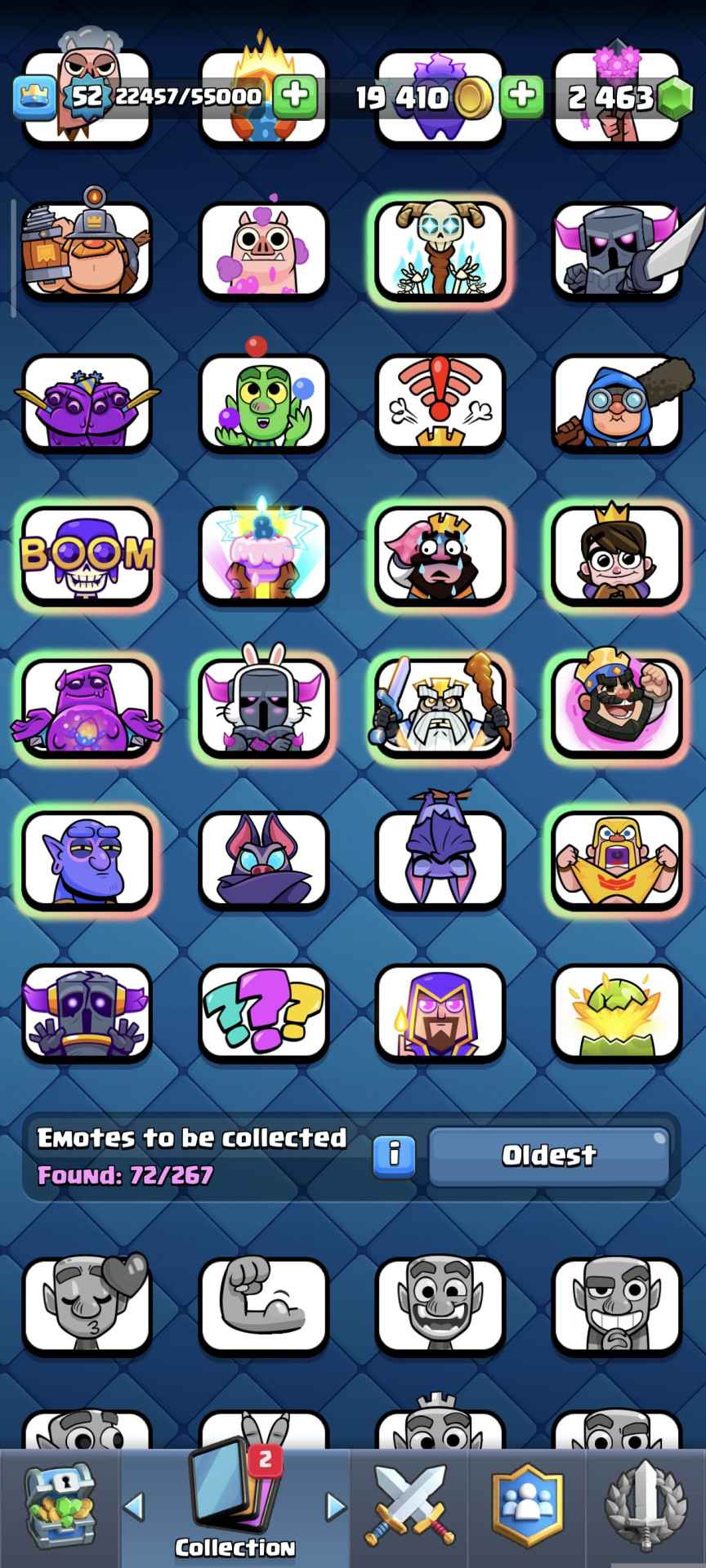Choose the green goblin juggling emote
The height and width of the screenshot is (1568, 706).
pos(263,403)
